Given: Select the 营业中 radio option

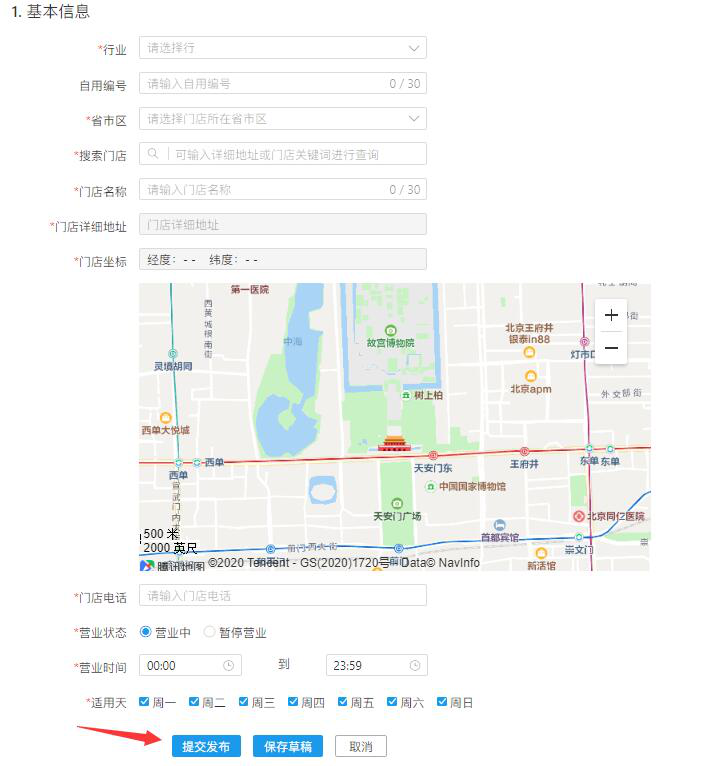Looking at the screenshot, I should pyautogui.click(x=146, y=632).
